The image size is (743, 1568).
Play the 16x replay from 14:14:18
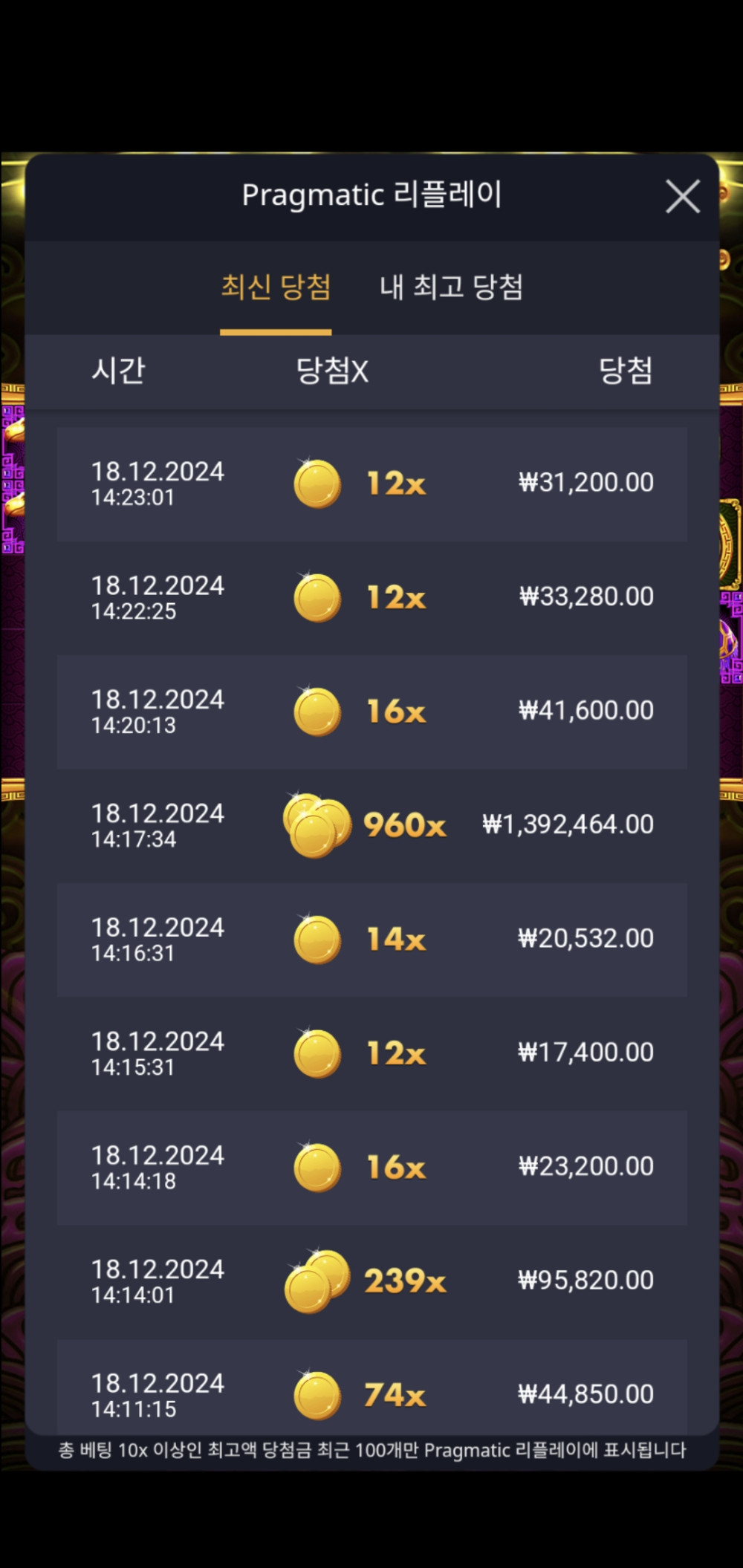pos(371,1168)
